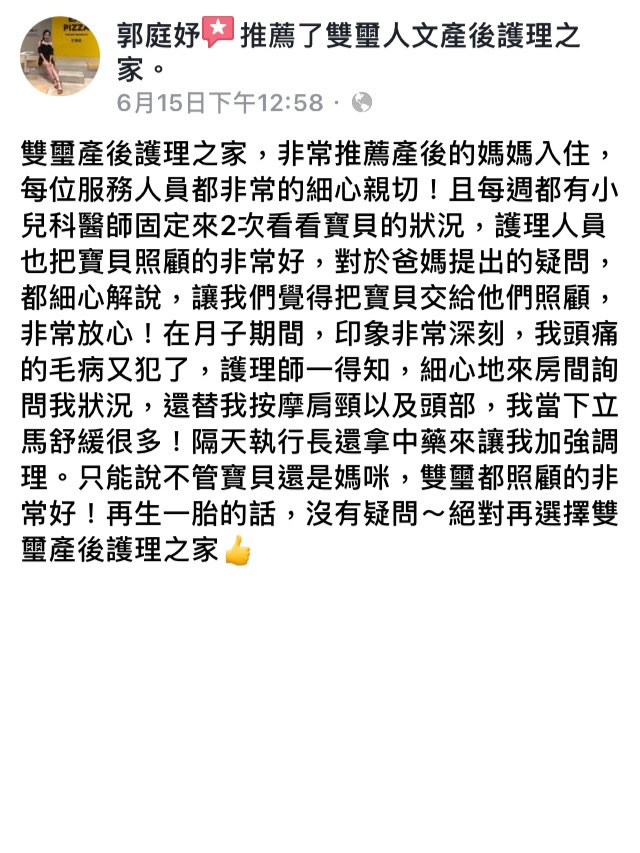The image size is (640, 853).
Task: Visit 郭庭妤's profile via her name
Action: point(158,36)
